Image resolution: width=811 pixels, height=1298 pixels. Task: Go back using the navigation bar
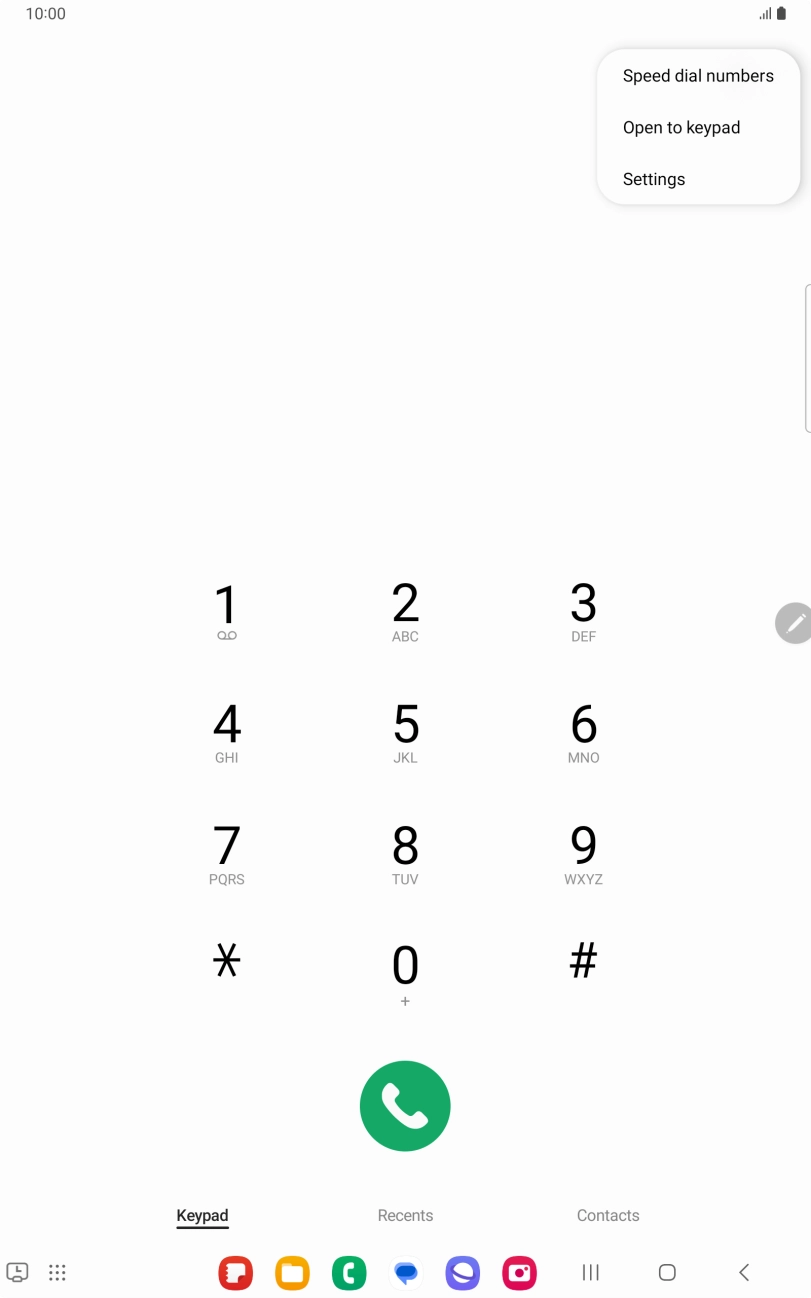tap(744, 1272)
